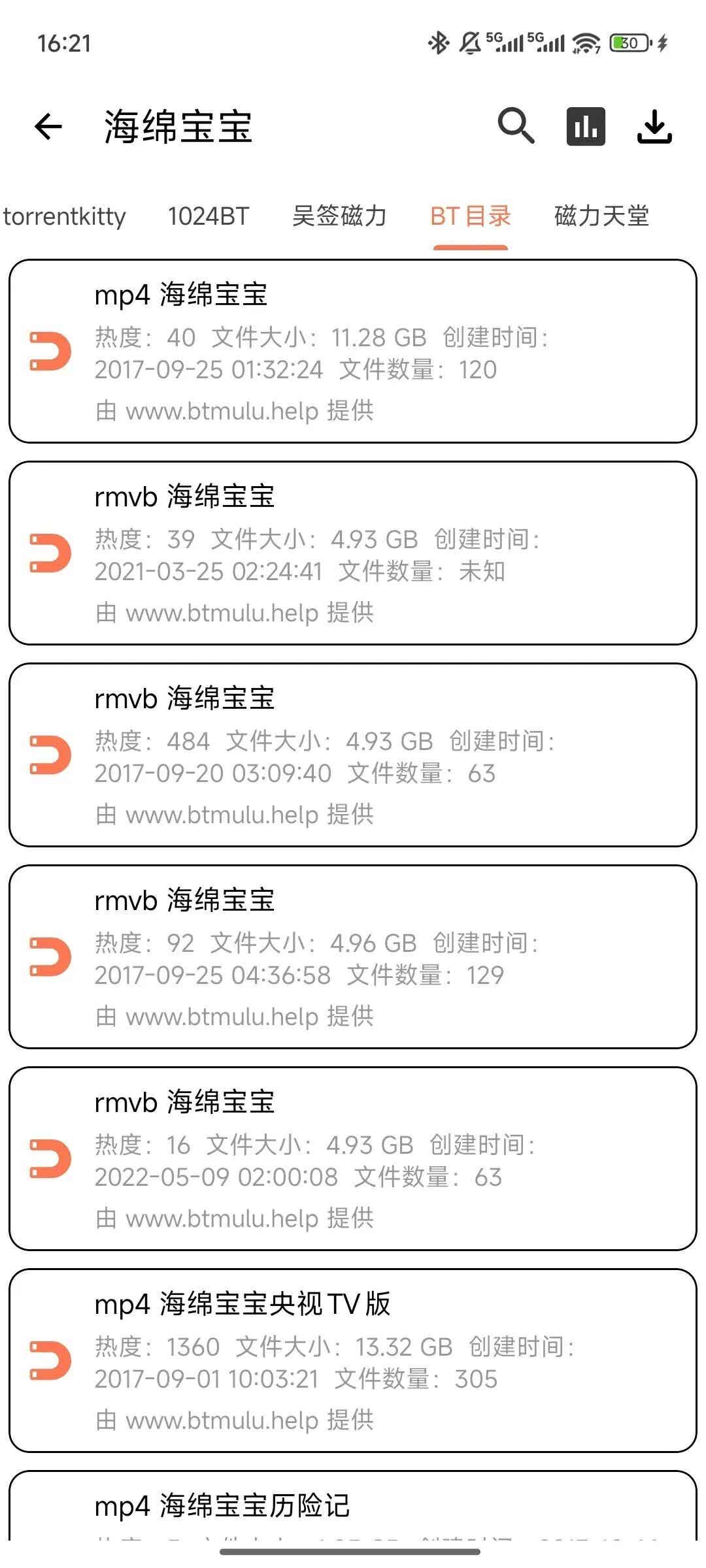Image resolution: width=706 pixels, height=1568 pixels.
Task: Open the rmvb result created 2022-05-09
Action: click(x=353, y=1159)
